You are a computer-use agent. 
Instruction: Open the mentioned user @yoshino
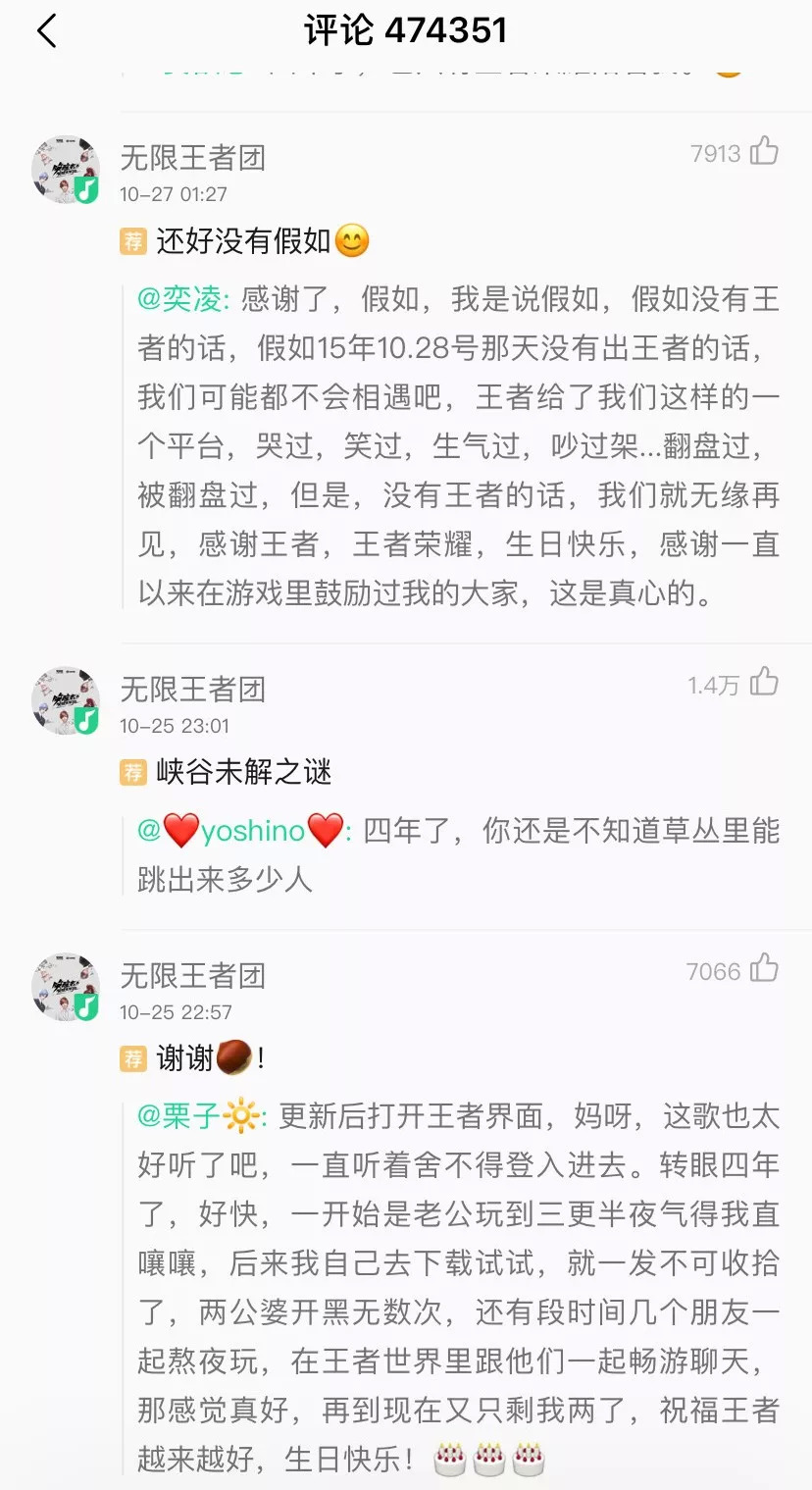241,831
